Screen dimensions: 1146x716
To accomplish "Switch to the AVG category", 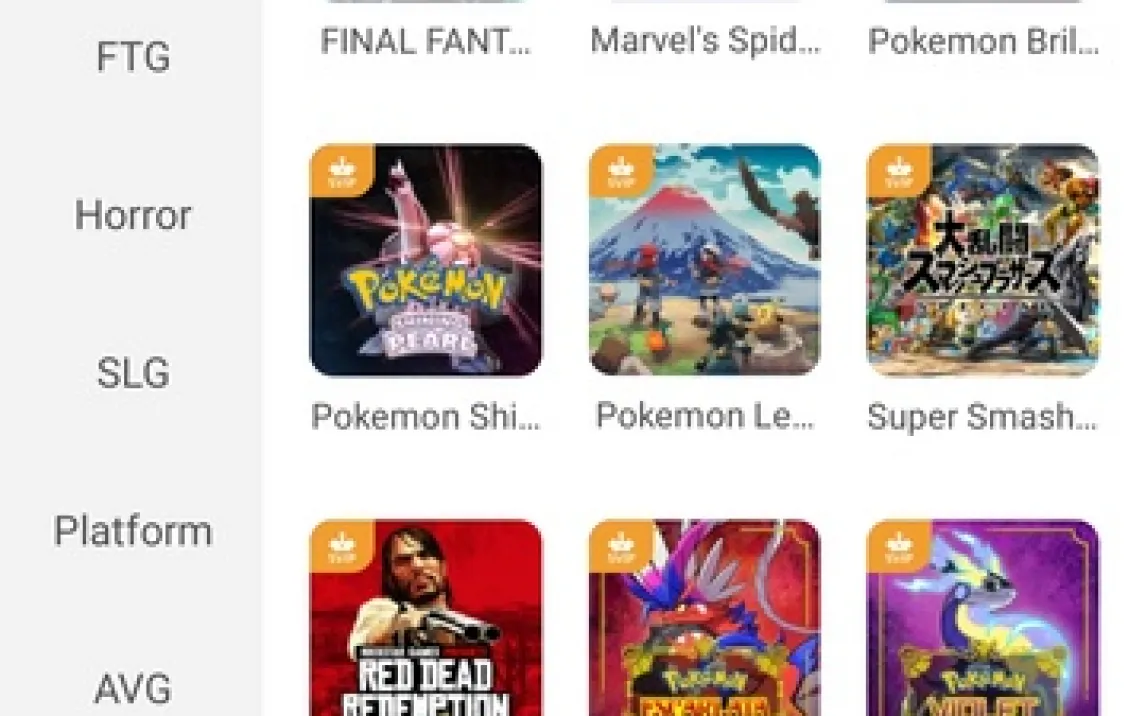I will click(x=132, y=689).
